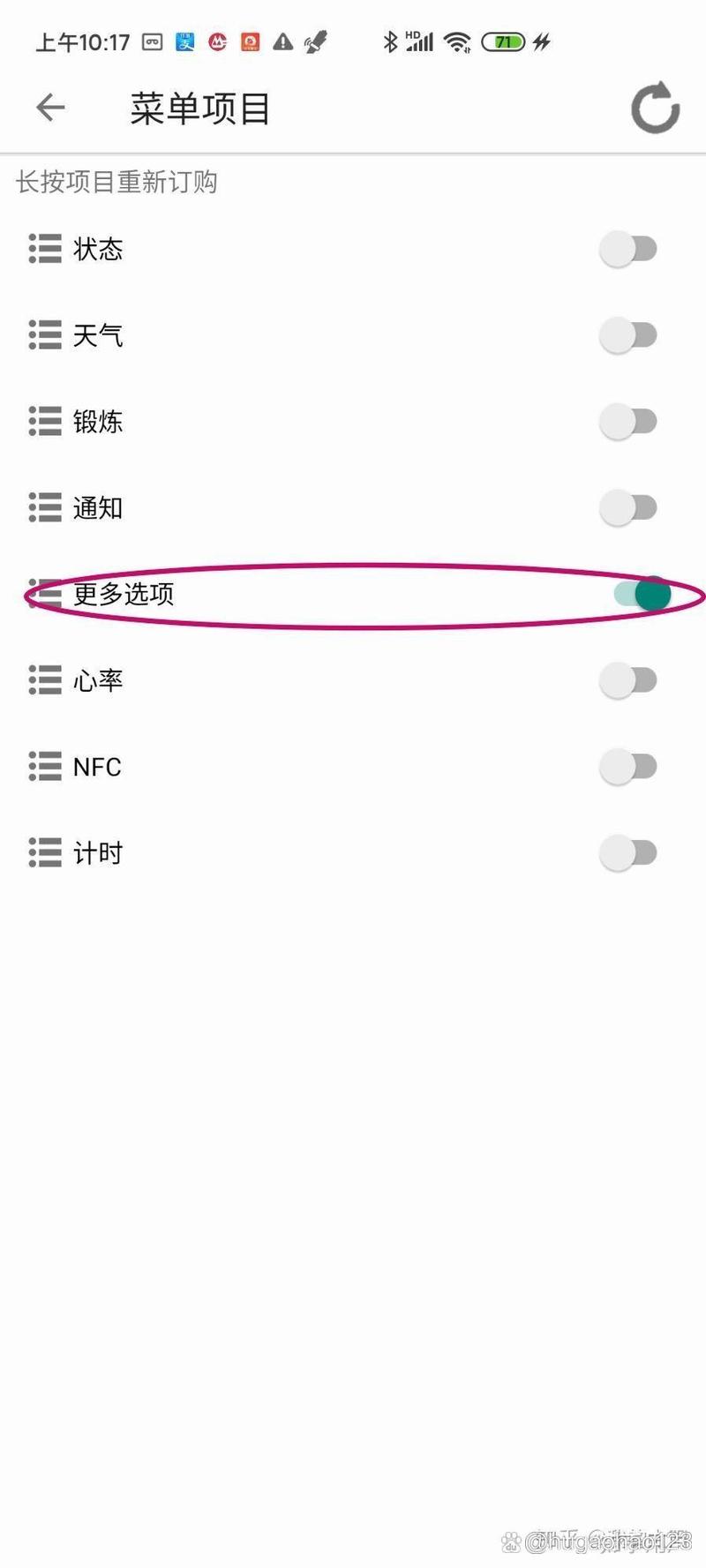Tap the battery indicator in the status bar
The image size is (706, 1568).
pos(503,40)
